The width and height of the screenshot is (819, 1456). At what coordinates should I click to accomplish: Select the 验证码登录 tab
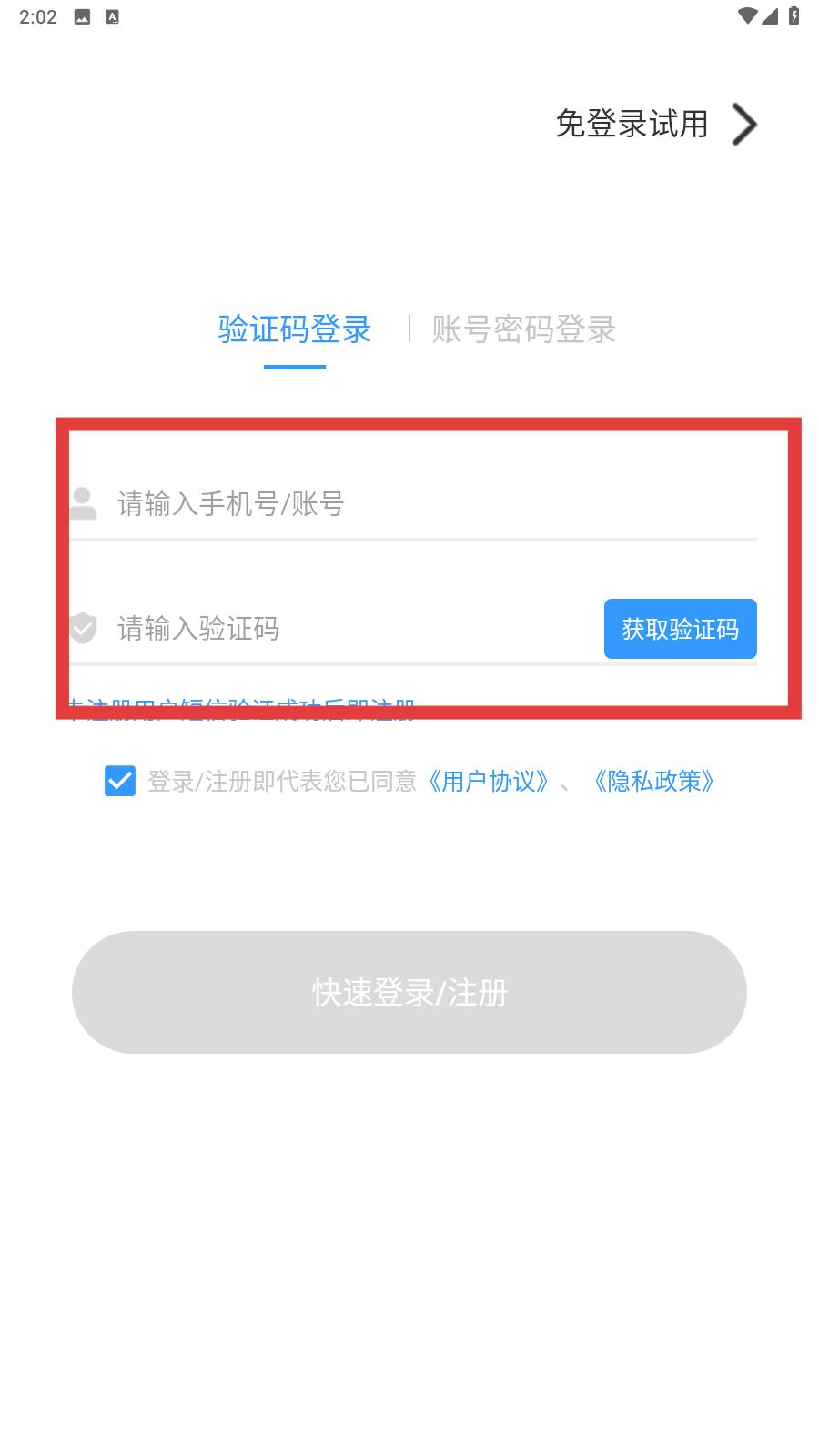click(295, 329)
